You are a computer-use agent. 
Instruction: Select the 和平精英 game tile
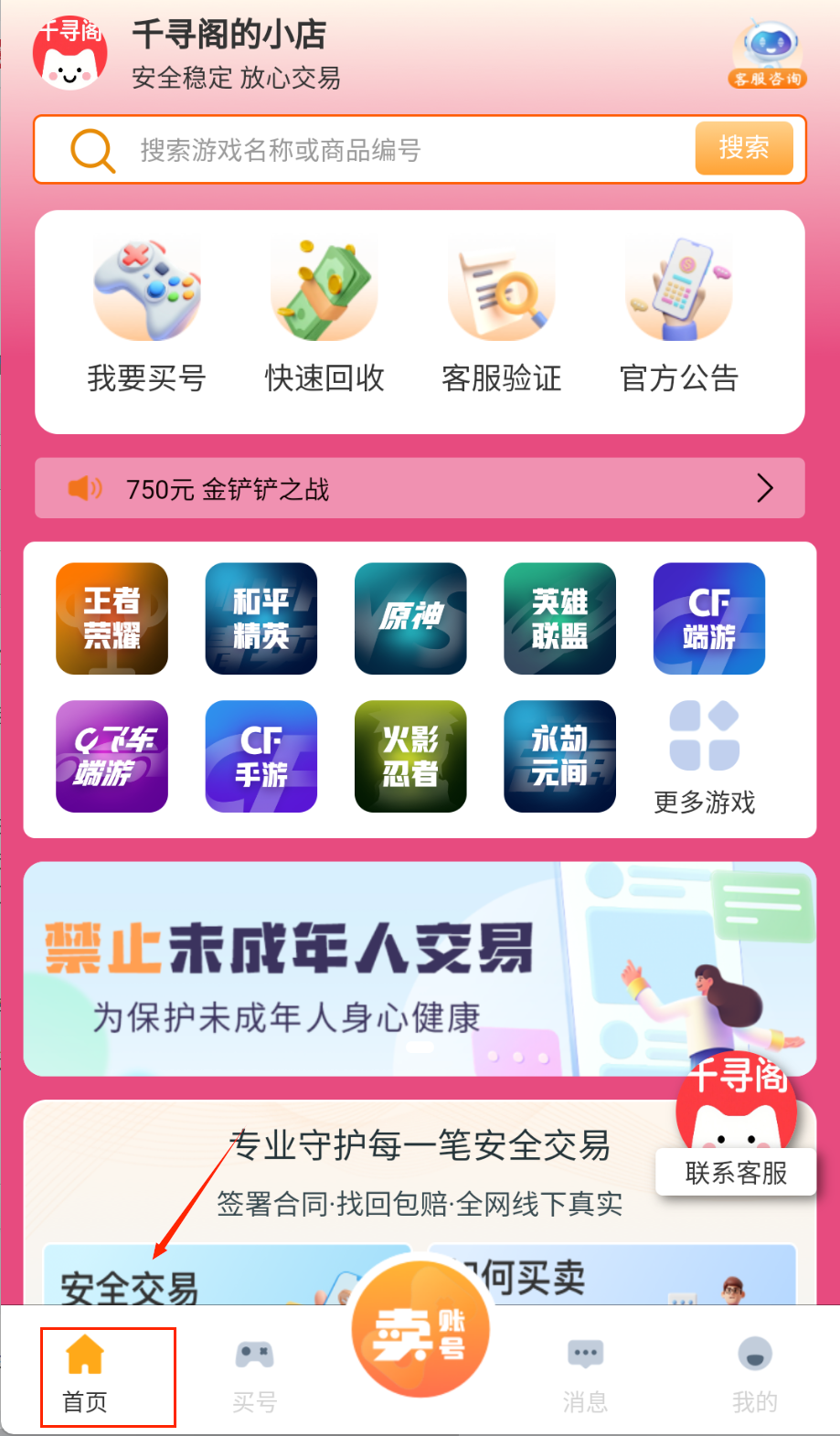261,619
